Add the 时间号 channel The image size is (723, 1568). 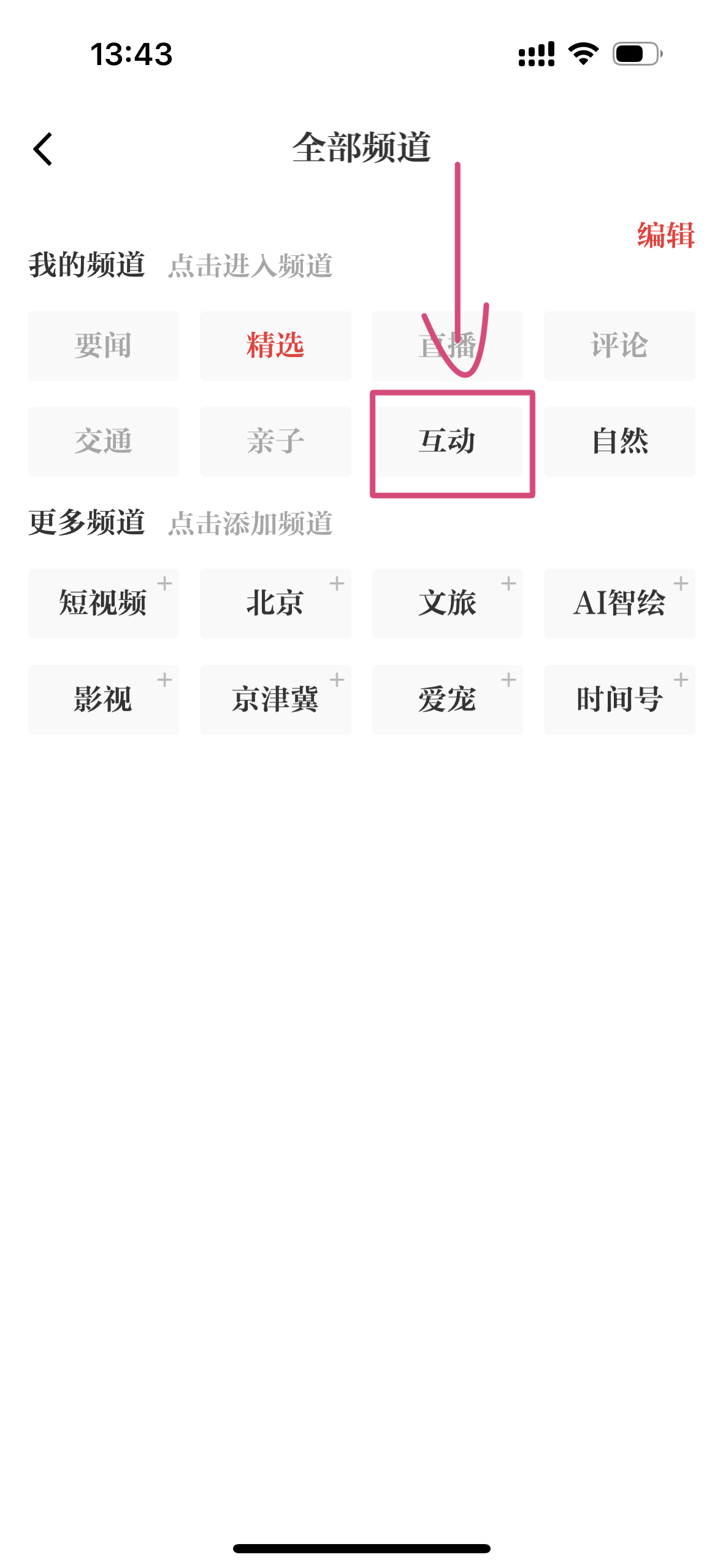619,700
